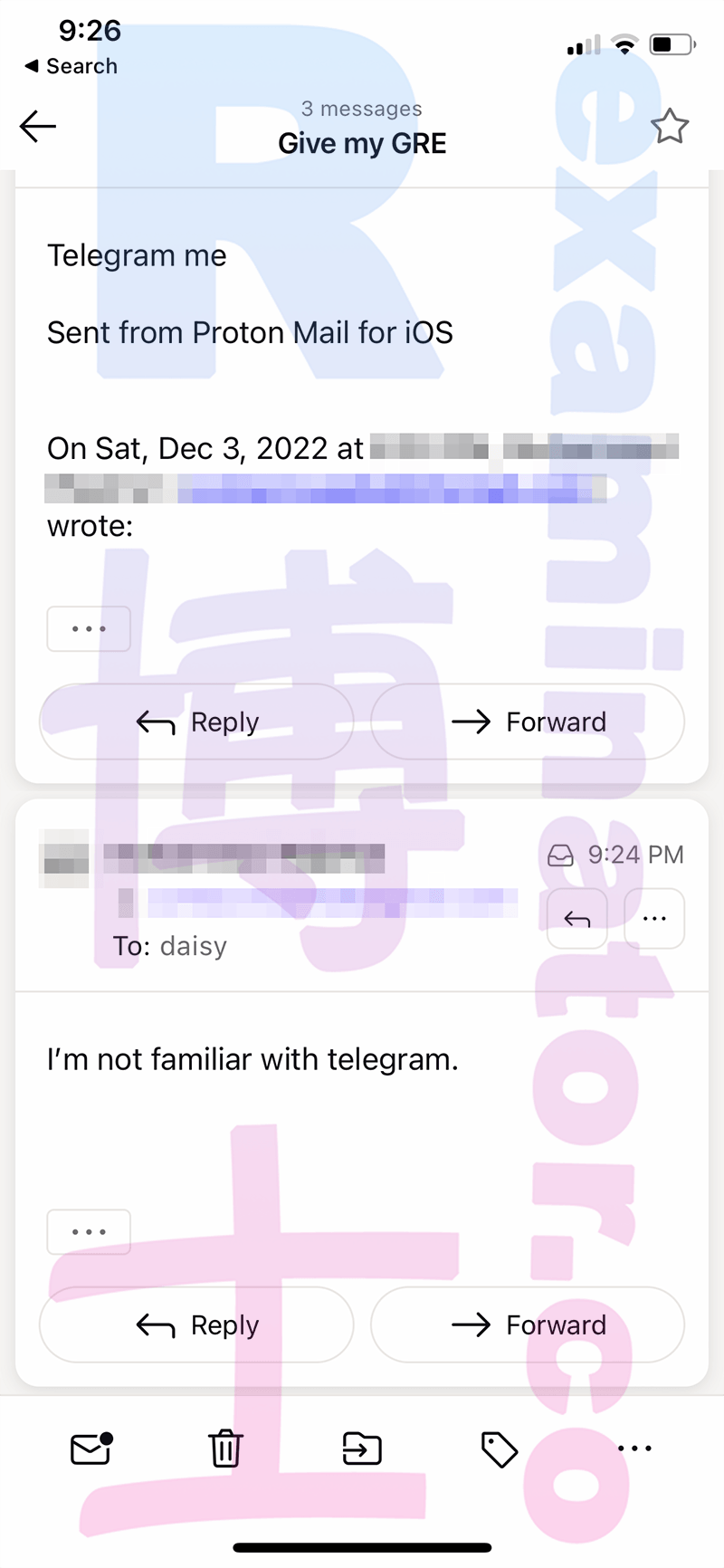This screenshot has height=1568, width=724.
Task: Expand quoted text under not familiar with telegram
Action: click(89, 1232)
